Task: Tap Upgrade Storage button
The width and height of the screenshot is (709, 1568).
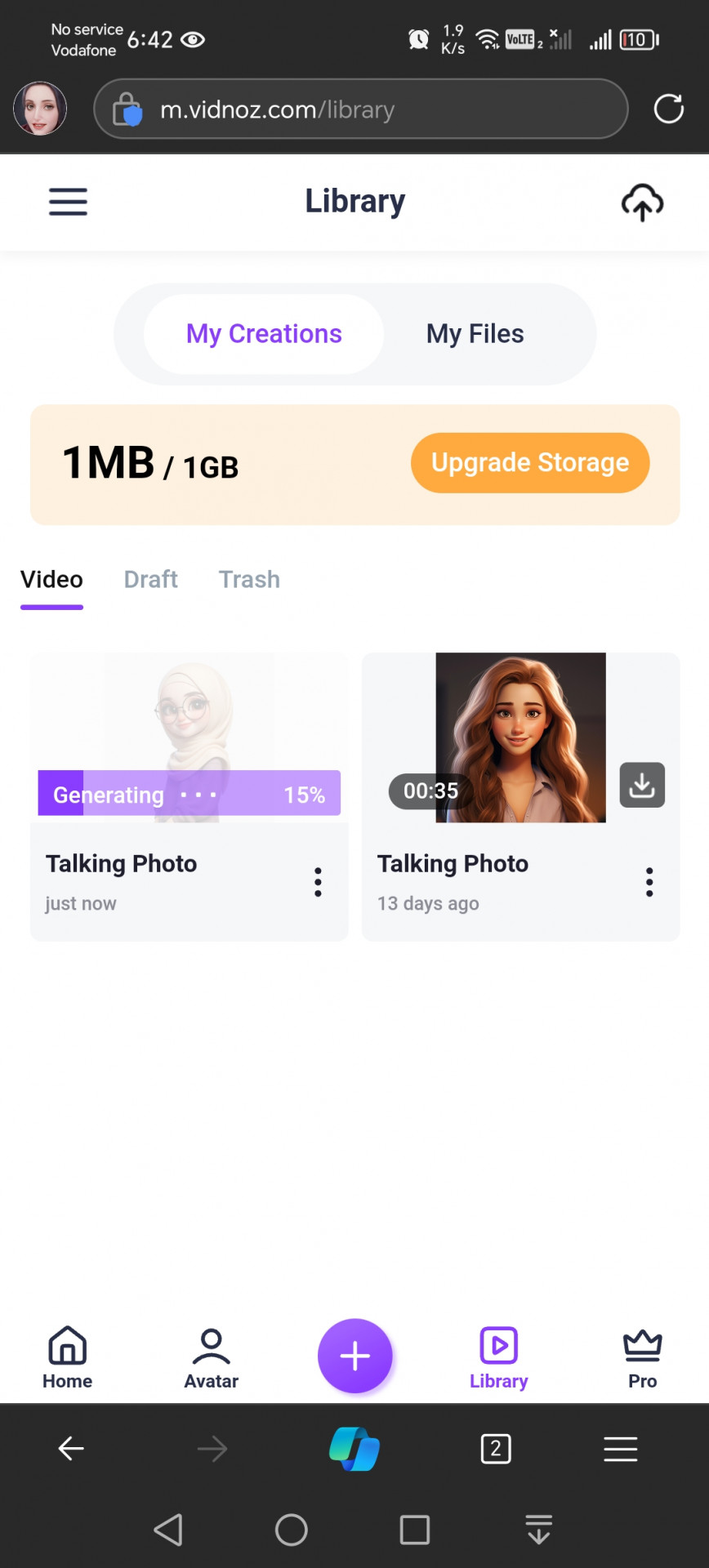Action: coord(530,463)
